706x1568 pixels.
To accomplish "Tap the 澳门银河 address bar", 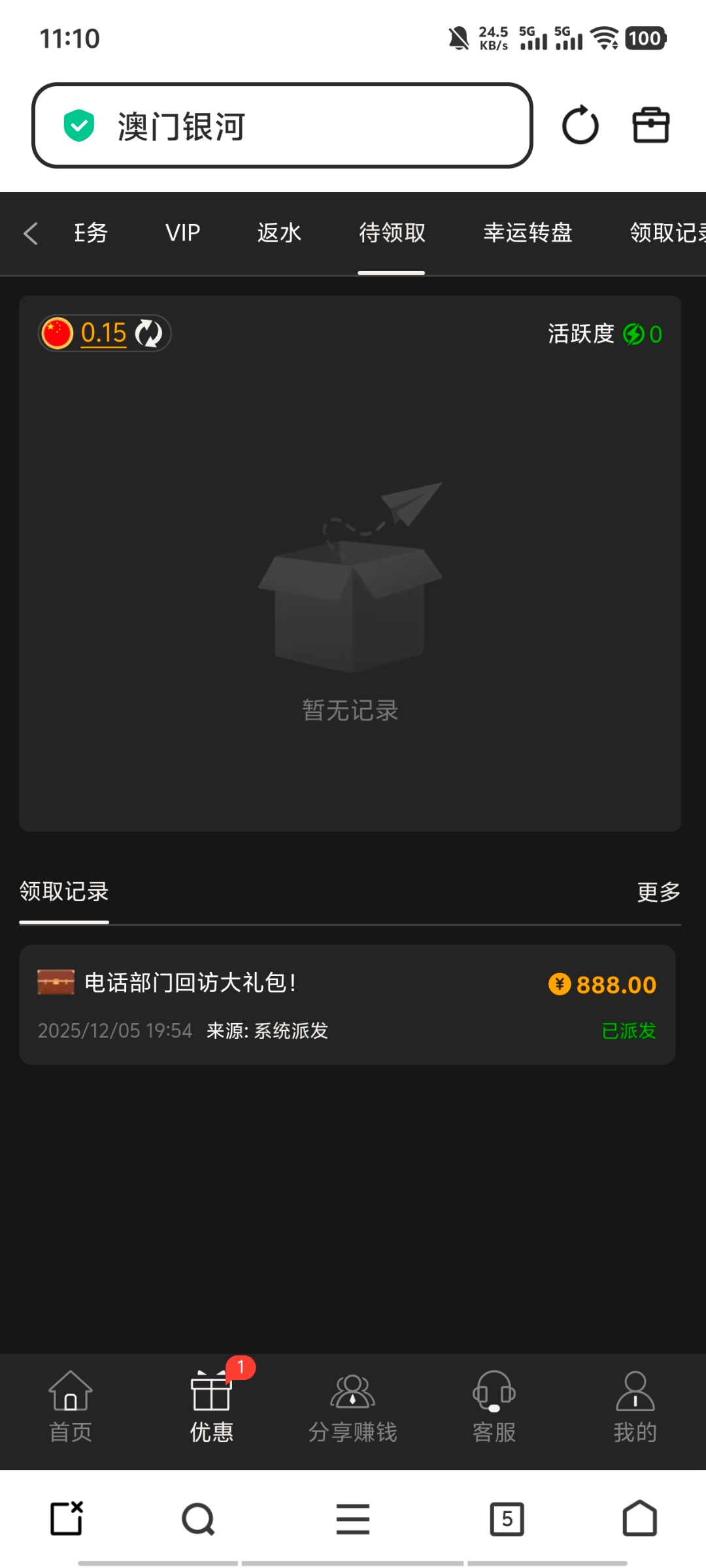I will (281, 125).
